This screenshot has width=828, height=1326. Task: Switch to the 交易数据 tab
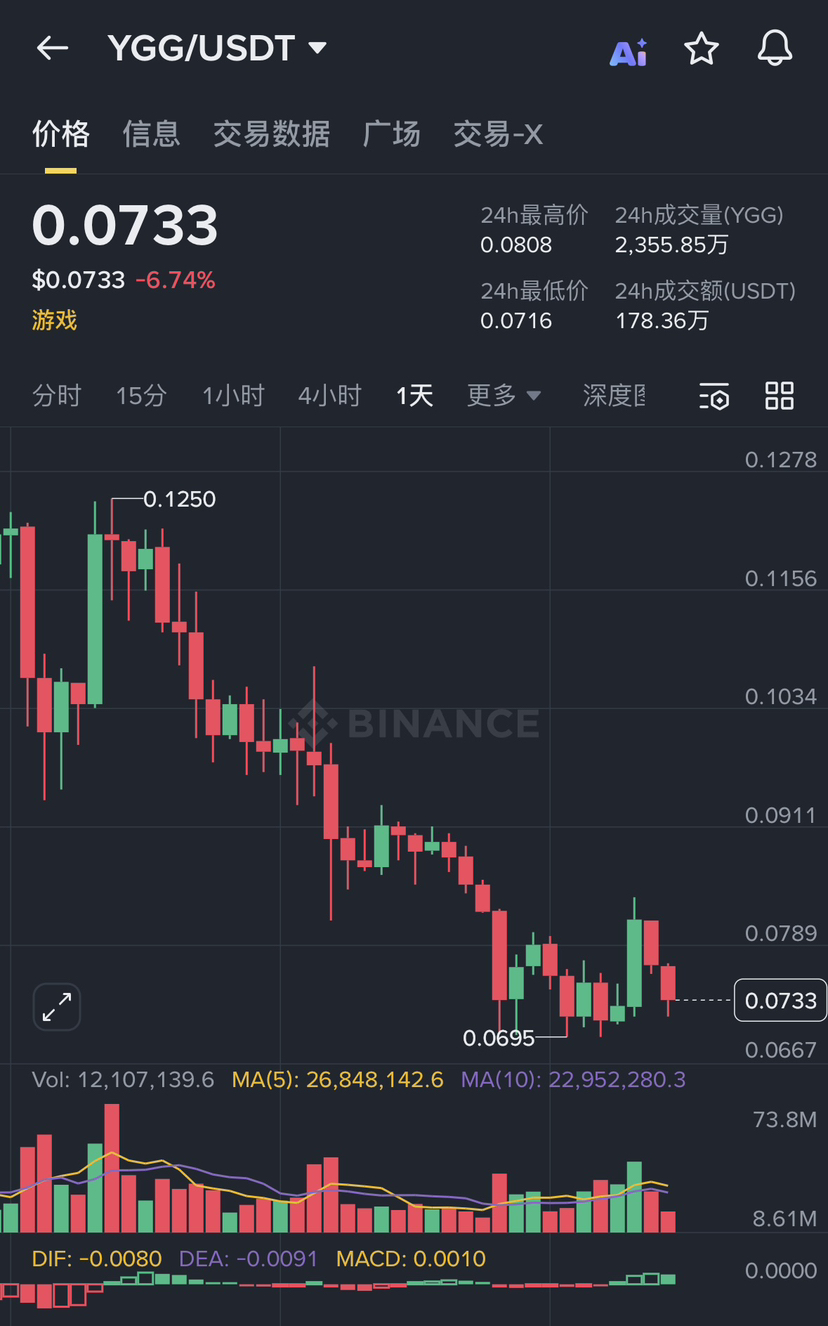[271, 134]
